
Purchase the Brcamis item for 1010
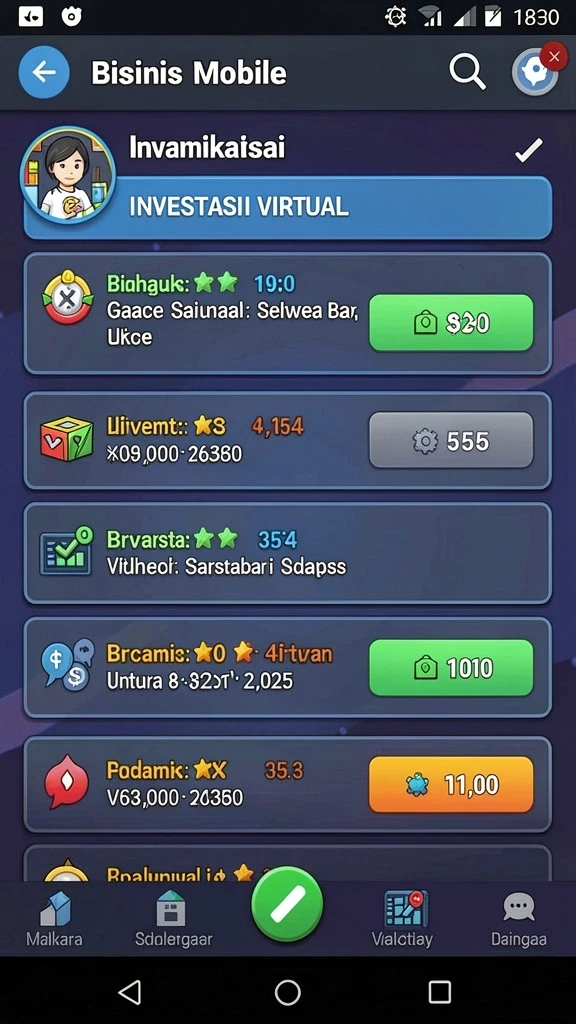451,667
